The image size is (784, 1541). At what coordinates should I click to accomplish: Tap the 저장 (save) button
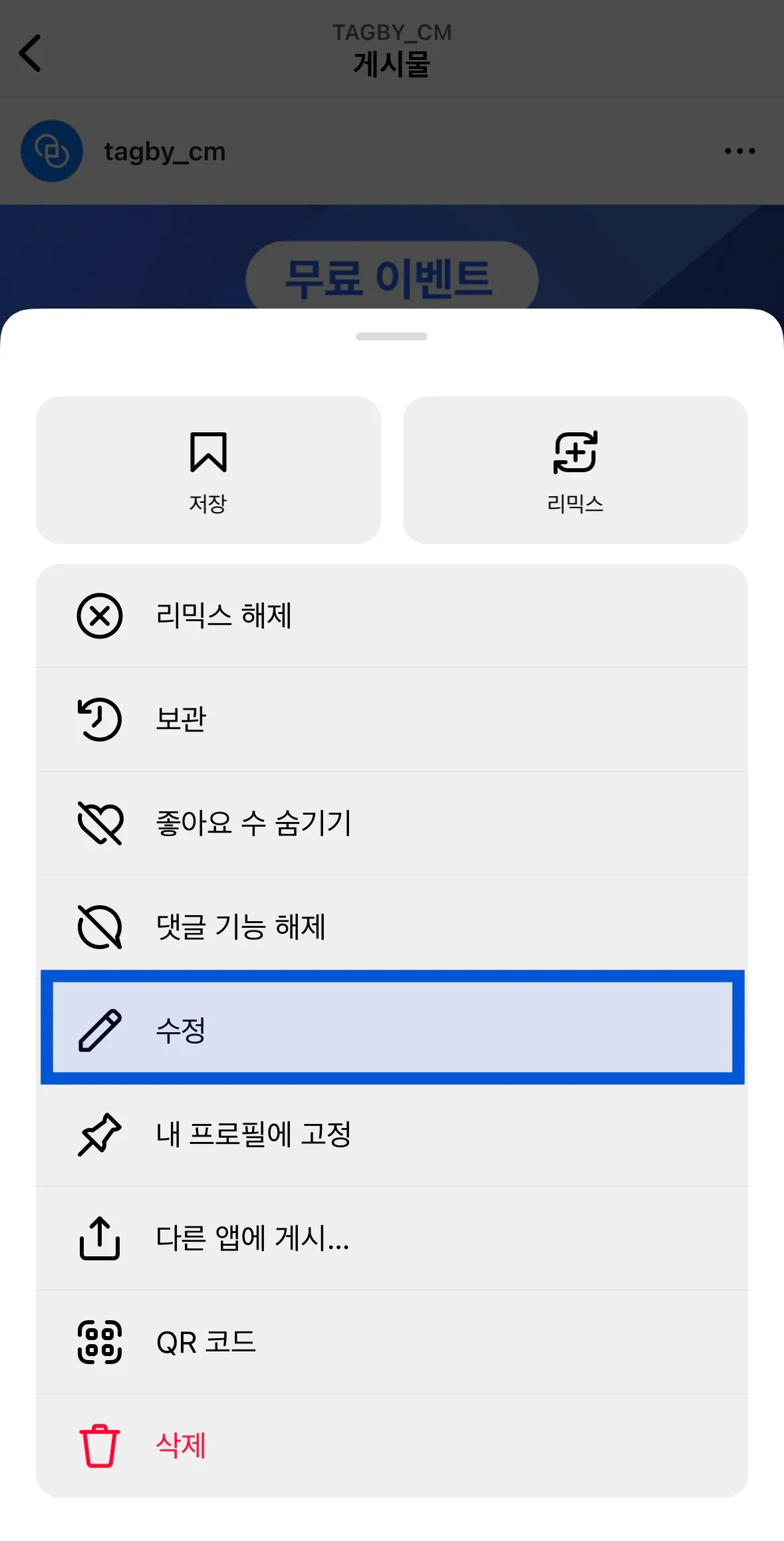[x=208, y=470]
